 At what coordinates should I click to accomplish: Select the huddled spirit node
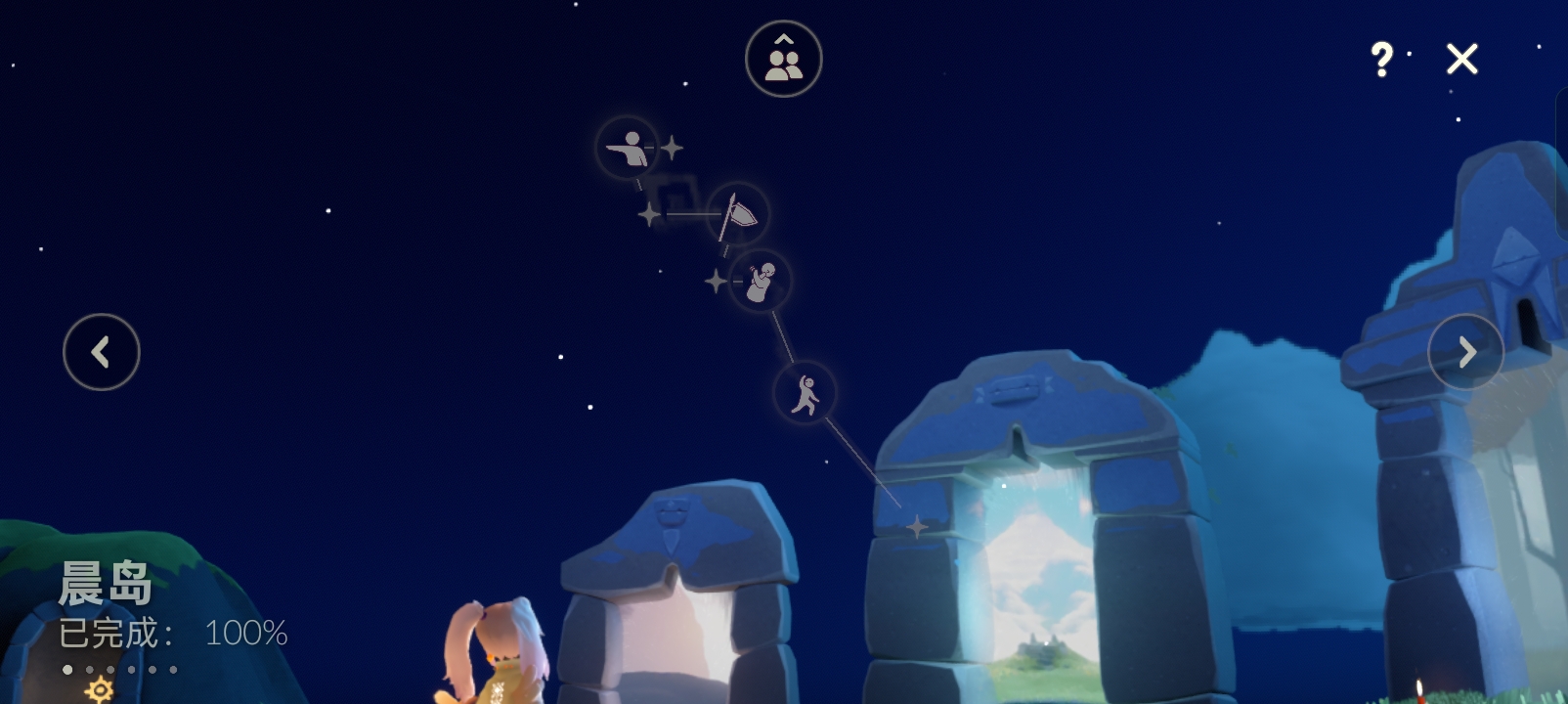(761, 282)
